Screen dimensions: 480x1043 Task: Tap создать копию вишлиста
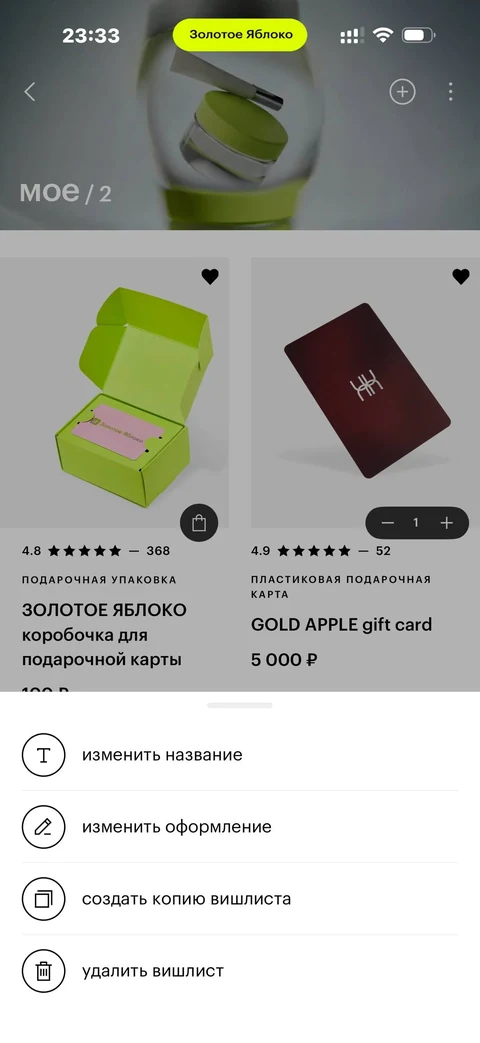pyautogui.click(x=240, y=899)
